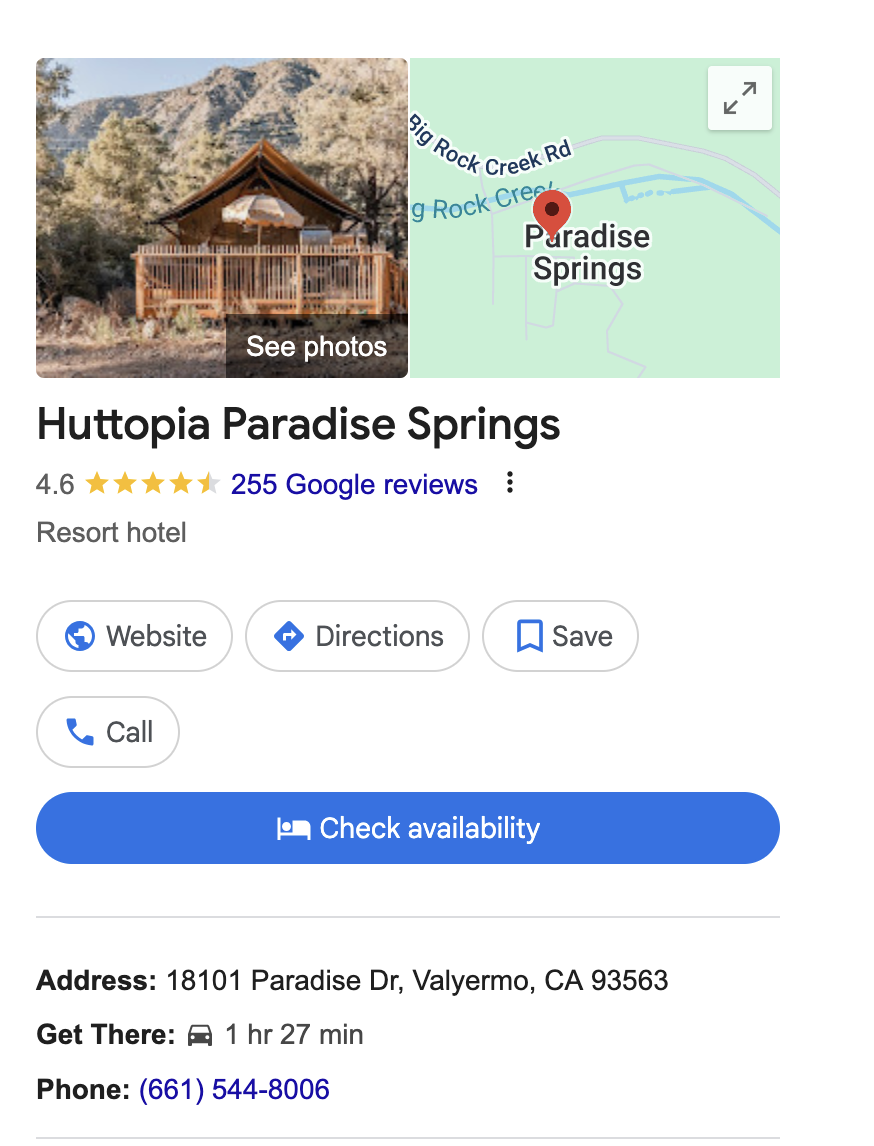Check availability for the hotel
The width and height of the screenshot is (874, 1146).
408,828
